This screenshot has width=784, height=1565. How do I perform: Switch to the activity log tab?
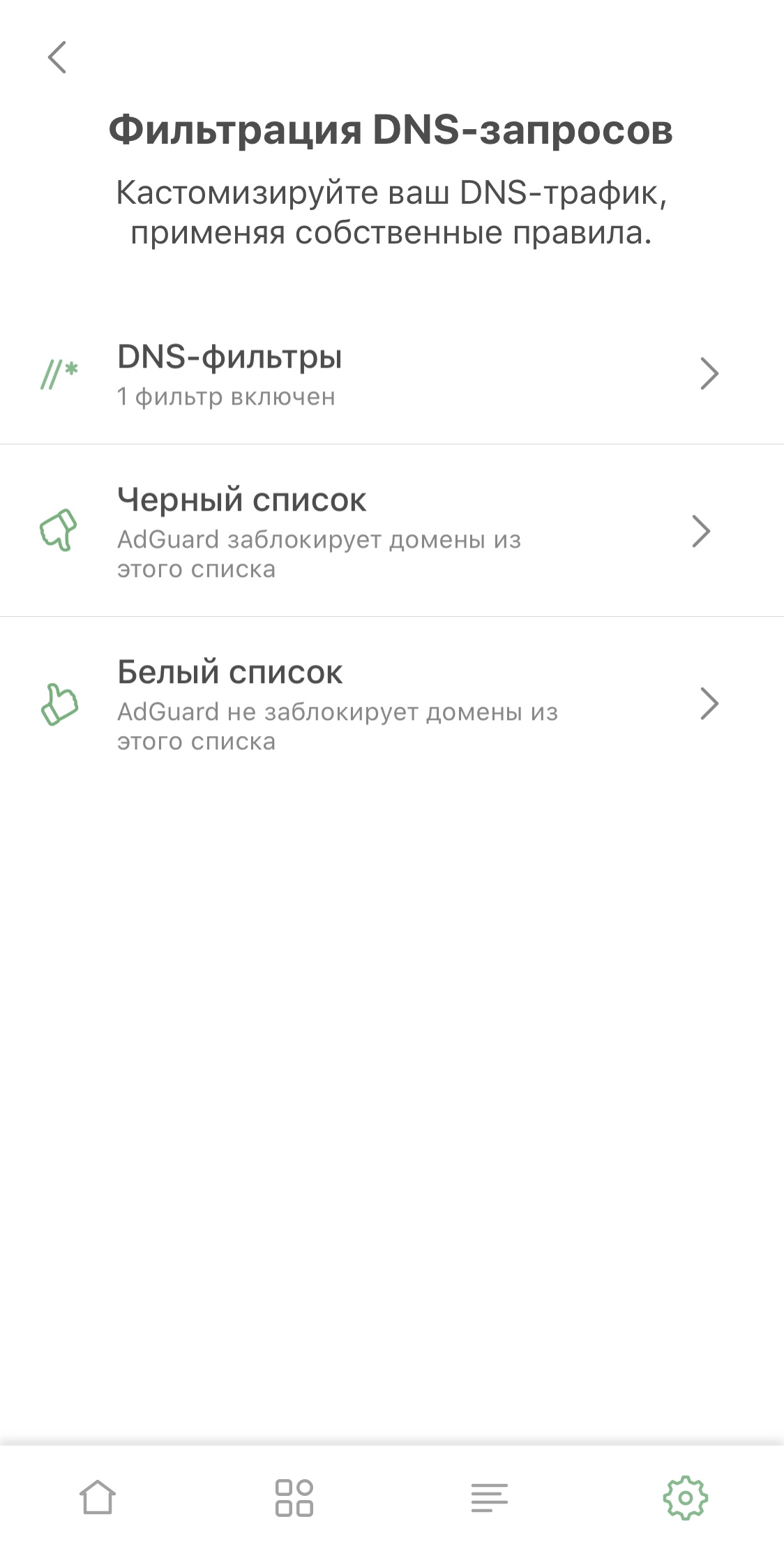click(490, 1497)
